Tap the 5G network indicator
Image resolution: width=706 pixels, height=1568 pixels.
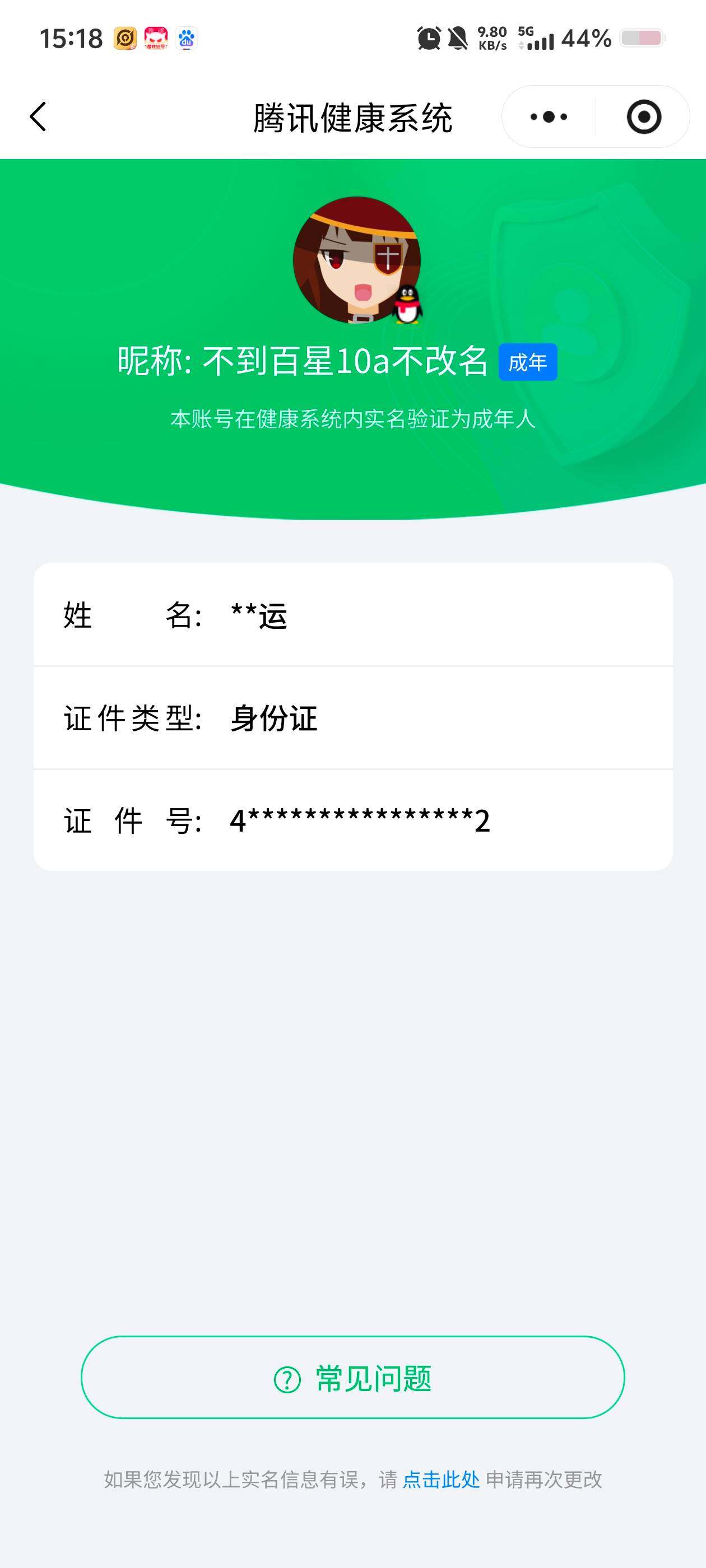[526, 32]
